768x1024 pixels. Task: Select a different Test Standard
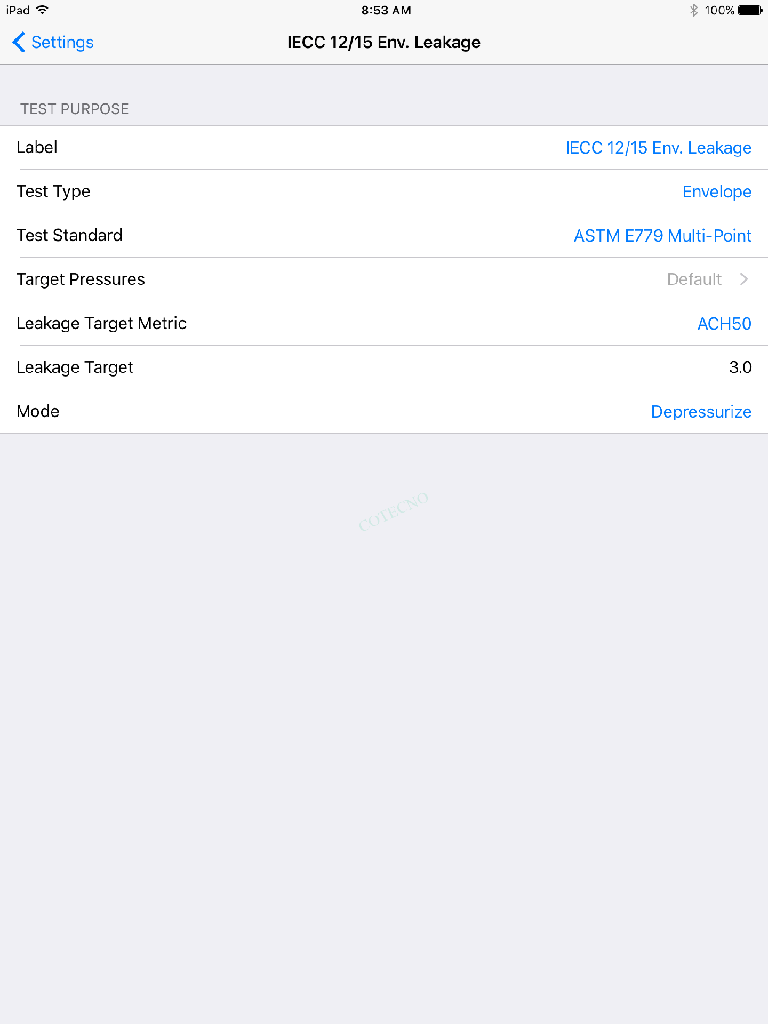tap(662, 236)
